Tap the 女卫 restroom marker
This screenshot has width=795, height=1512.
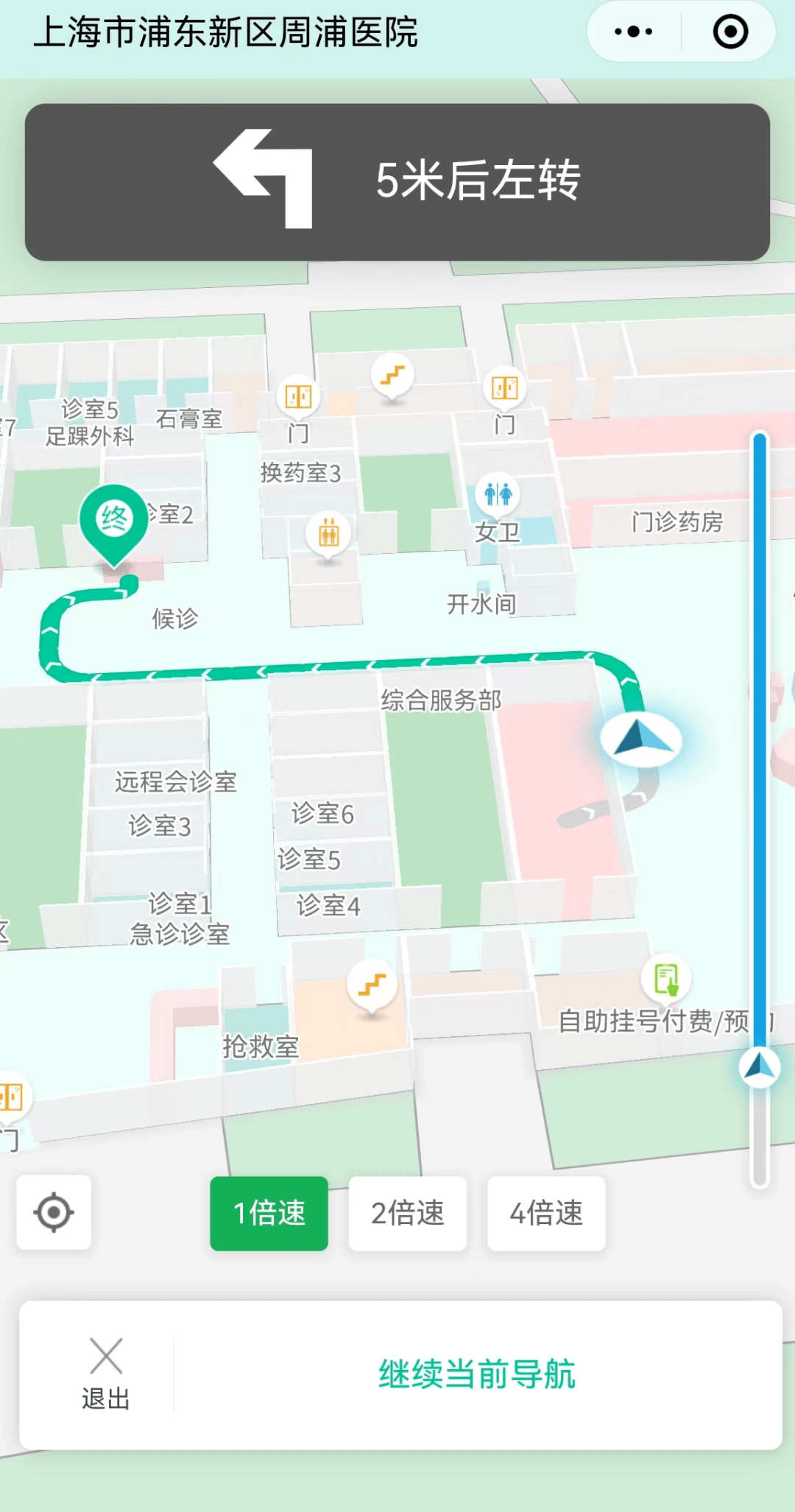click(498, 494)
